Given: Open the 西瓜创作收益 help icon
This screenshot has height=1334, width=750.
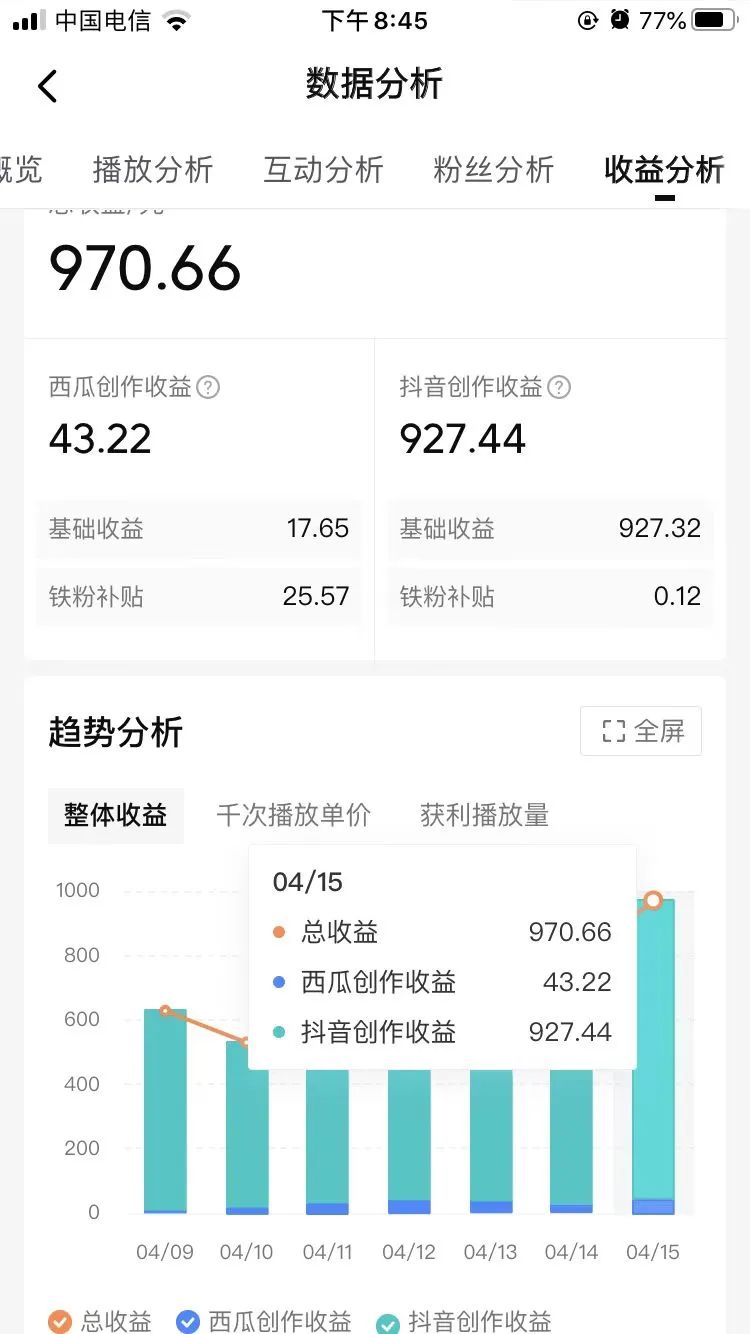Looking at the screenshot, I should 208,387.
